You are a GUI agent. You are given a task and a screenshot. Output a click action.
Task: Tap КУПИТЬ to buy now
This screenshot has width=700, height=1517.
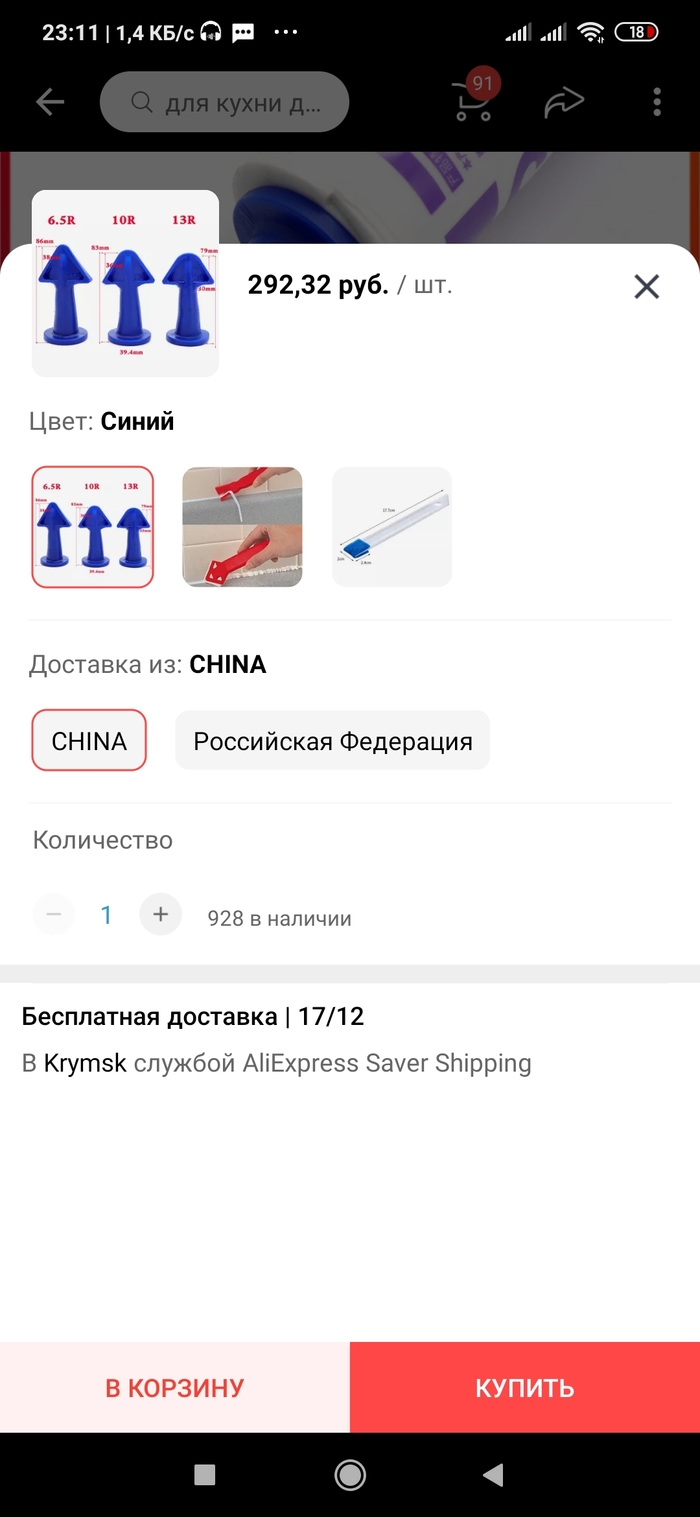(524, 1388)
